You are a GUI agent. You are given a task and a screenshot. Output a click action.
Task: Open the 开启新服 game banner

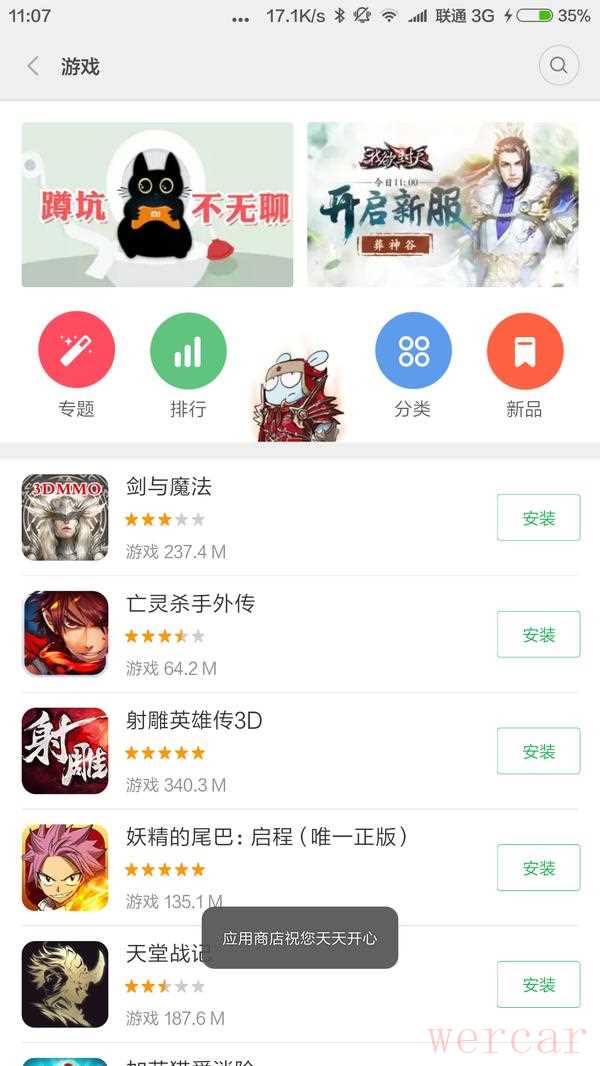(x=442, y=205)
